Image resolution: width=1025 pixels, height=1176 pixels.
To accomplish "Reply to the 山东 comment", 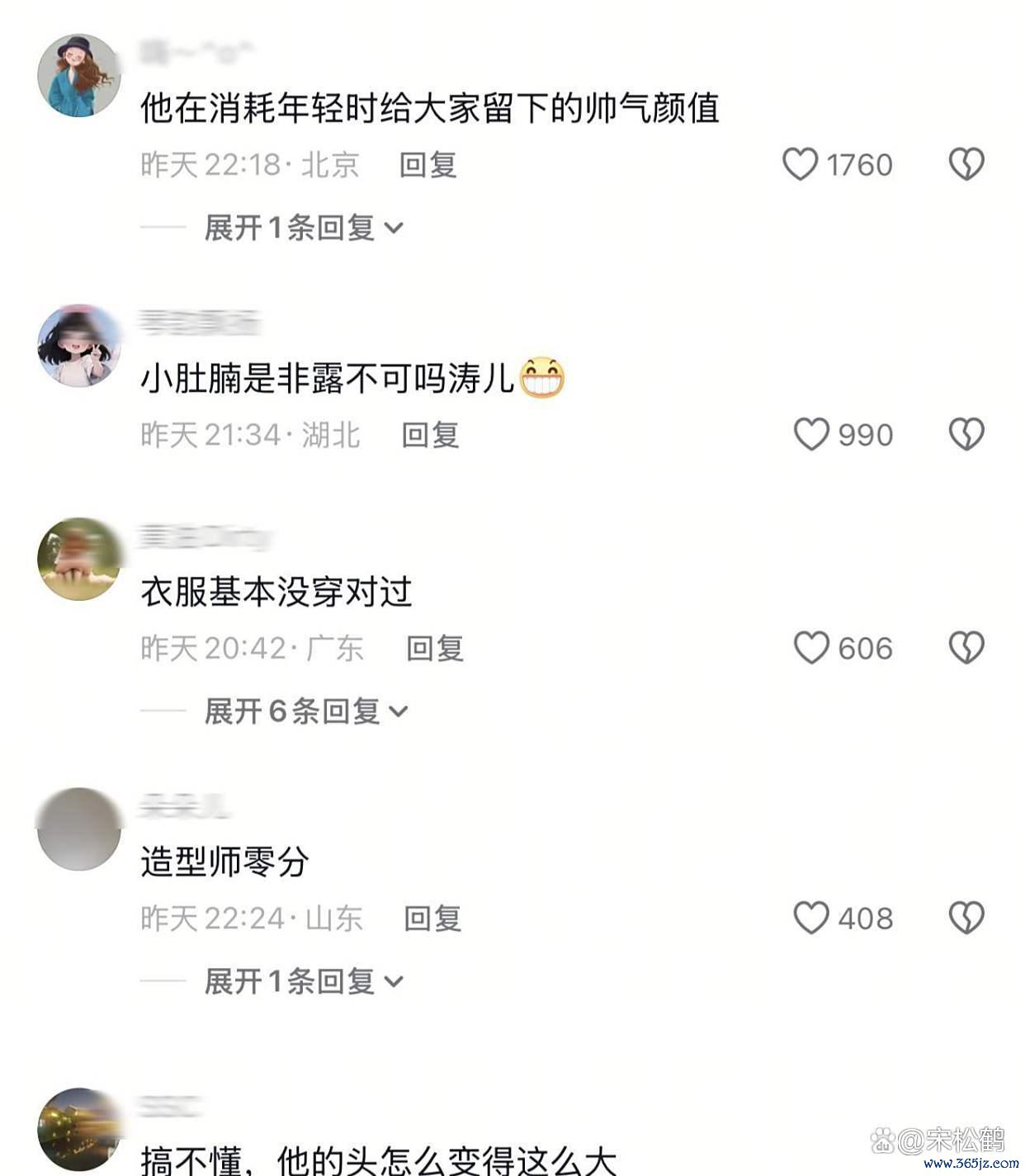I will pyautogui.click(x=432, y=919).
